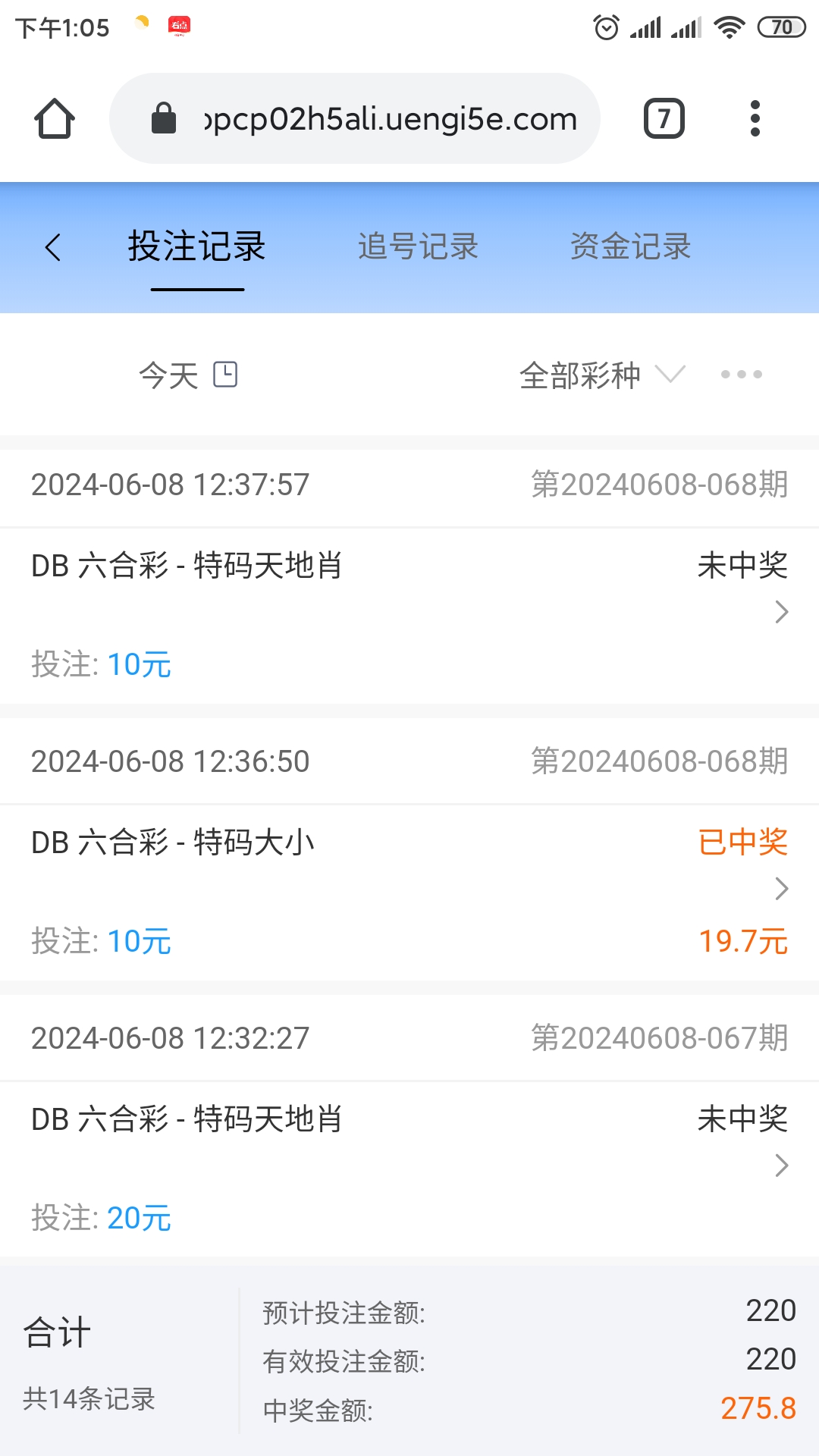Open the browser tabs overview showing 7
This screenshot has height=1456, width=819.
(664, 118)
